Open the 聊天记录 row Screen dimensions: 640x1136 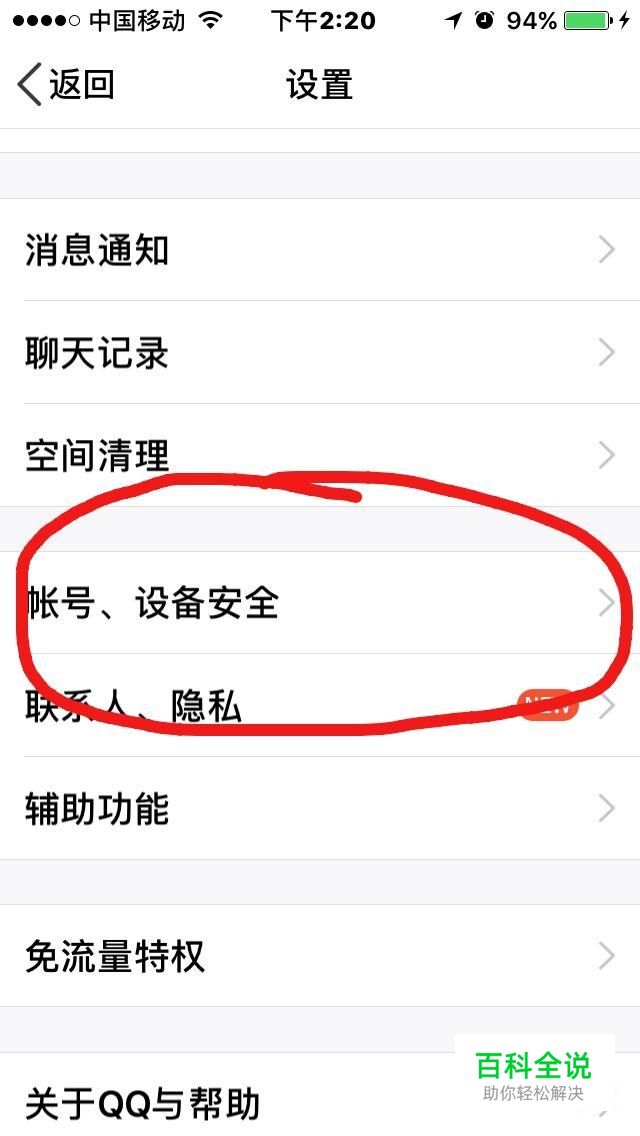(x=320, y=353)
